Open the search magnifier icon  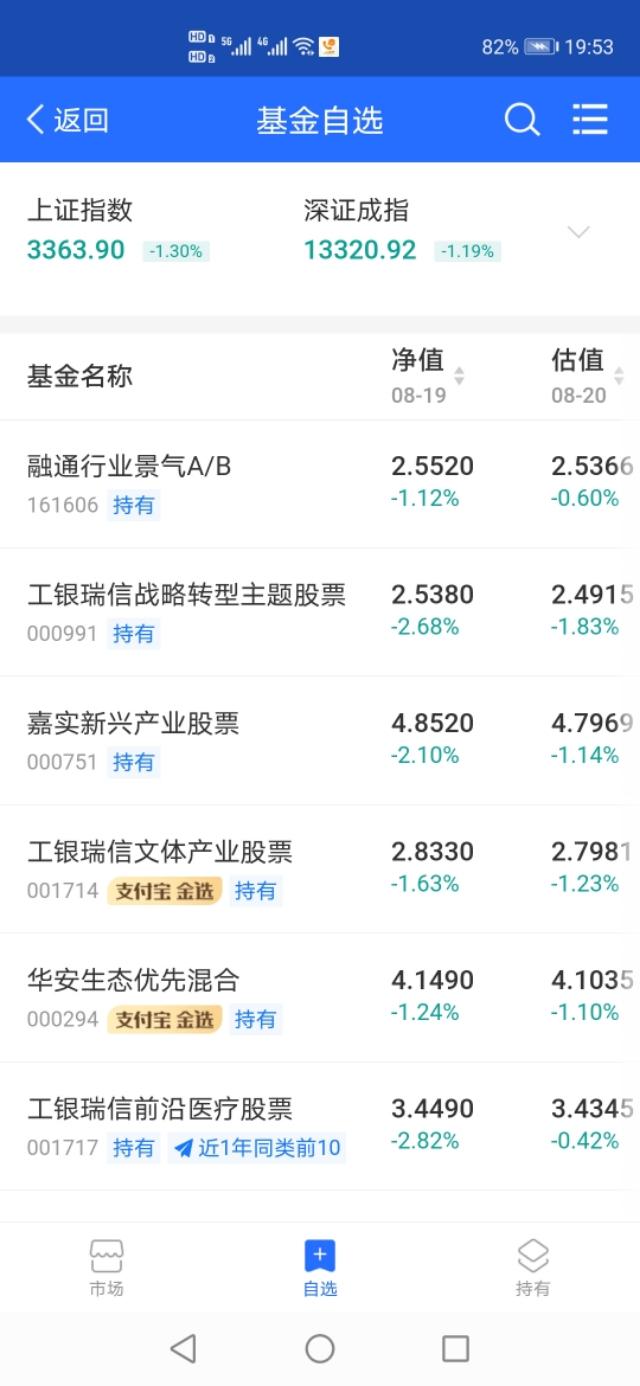point(521,121)
